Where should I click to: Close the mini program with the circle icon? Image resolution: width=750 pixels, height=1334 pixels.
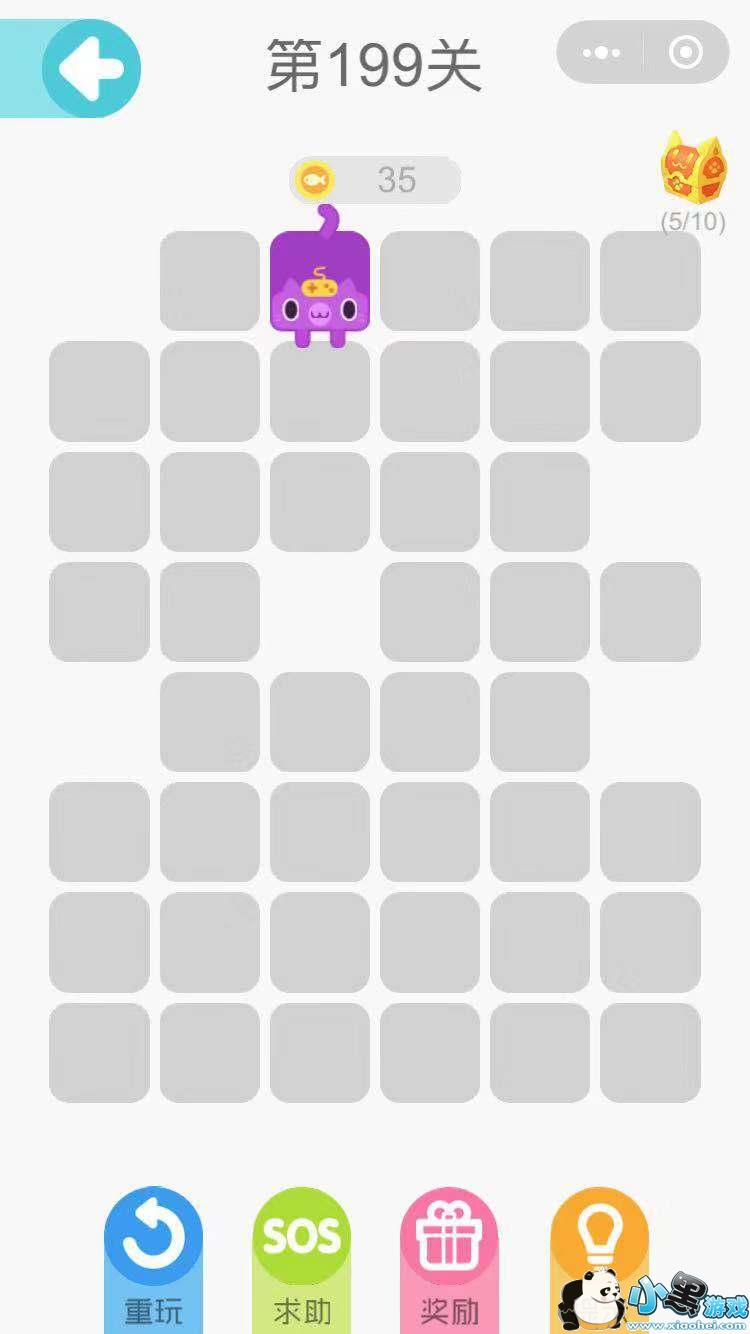(x=686, y=52)
